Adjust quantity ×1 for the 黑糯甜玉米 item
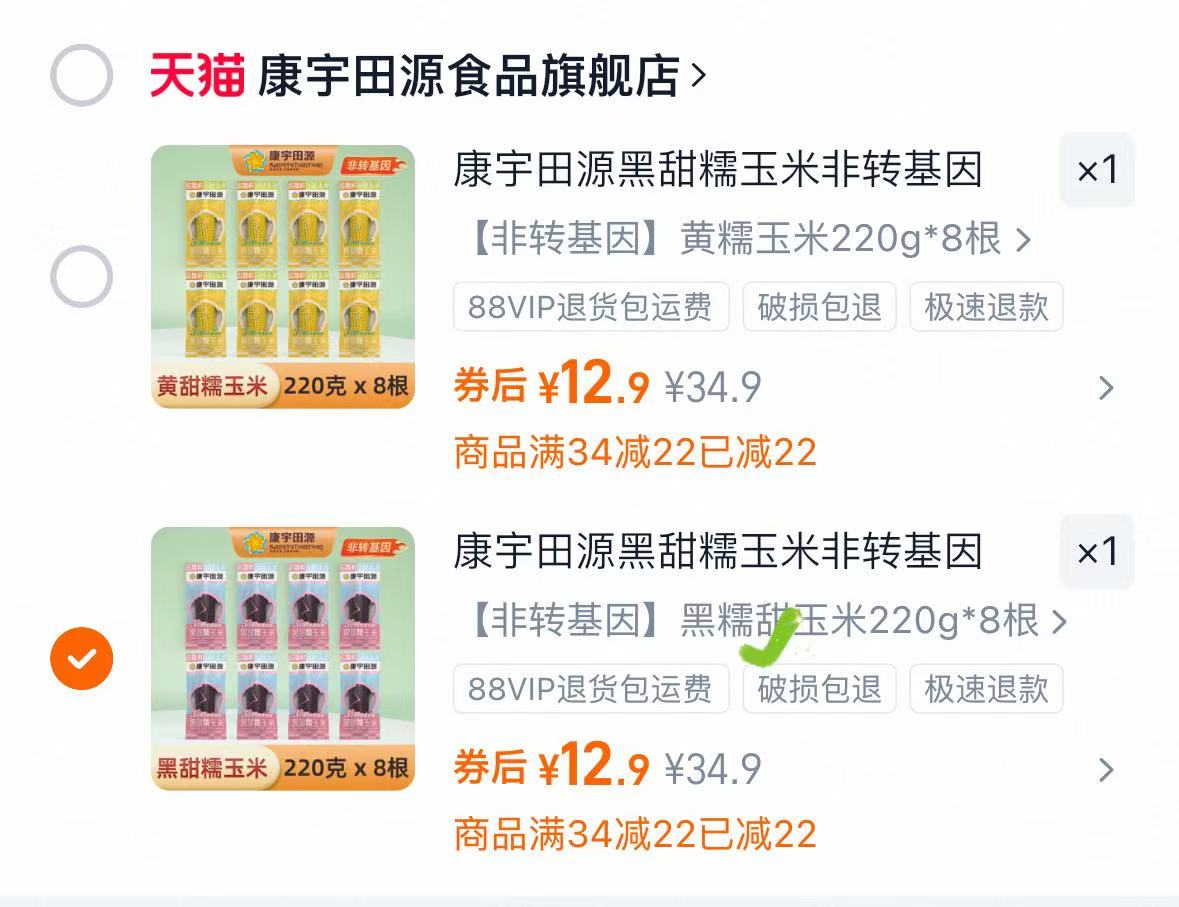The image size is (1179, 907). 1097,552
